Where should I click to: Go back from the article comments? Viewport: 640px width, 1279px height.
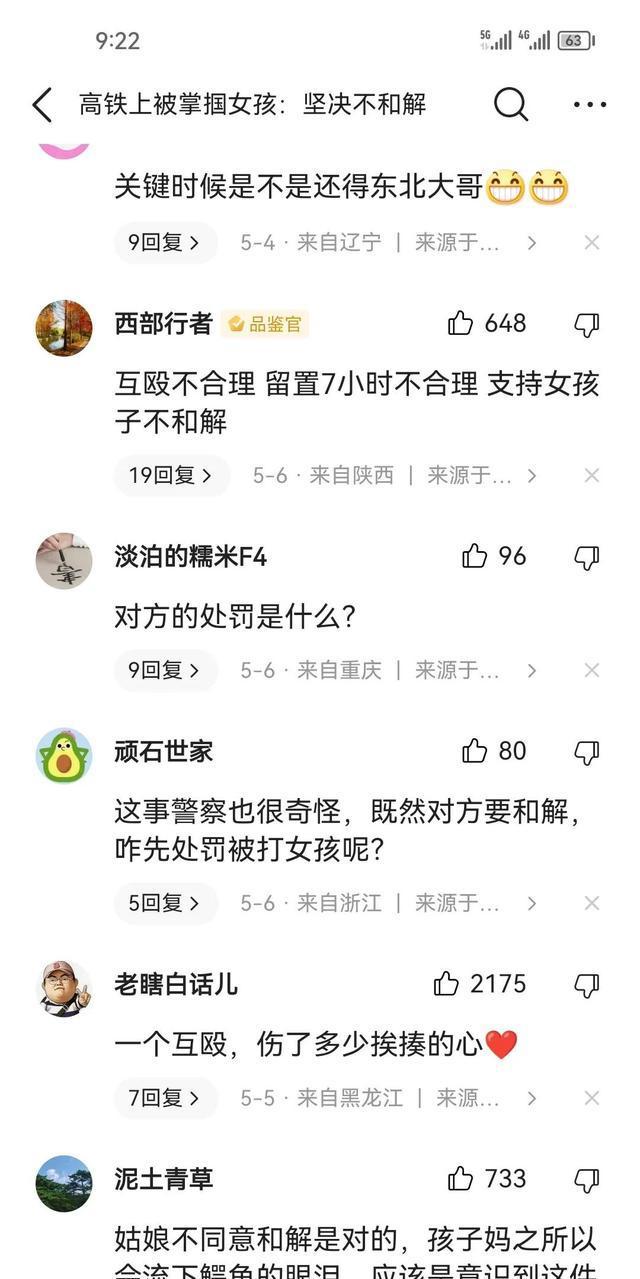(42, 104)
